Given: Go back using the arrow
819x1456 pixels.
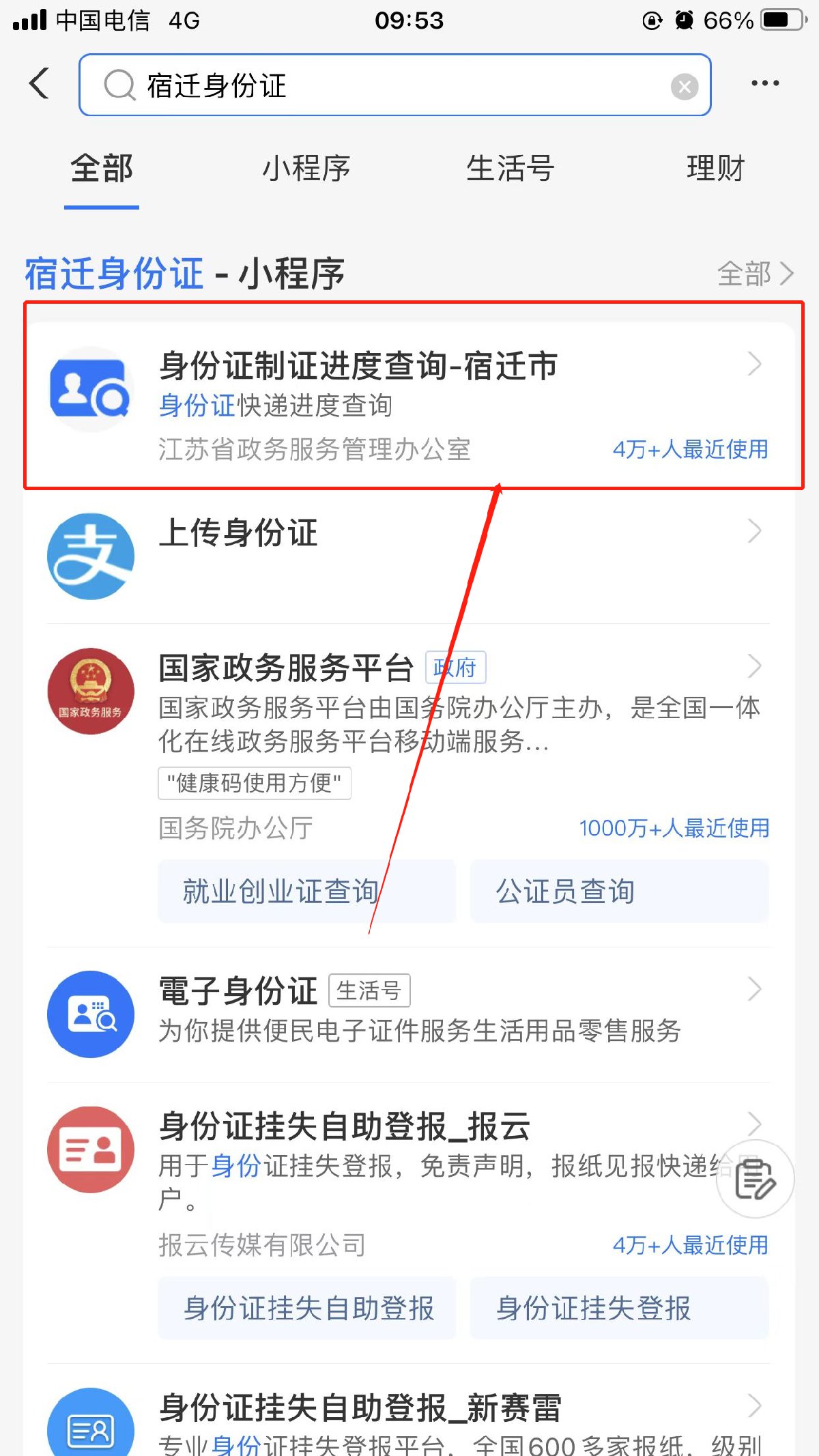Looking at the screenshot, I should (40, 84).
